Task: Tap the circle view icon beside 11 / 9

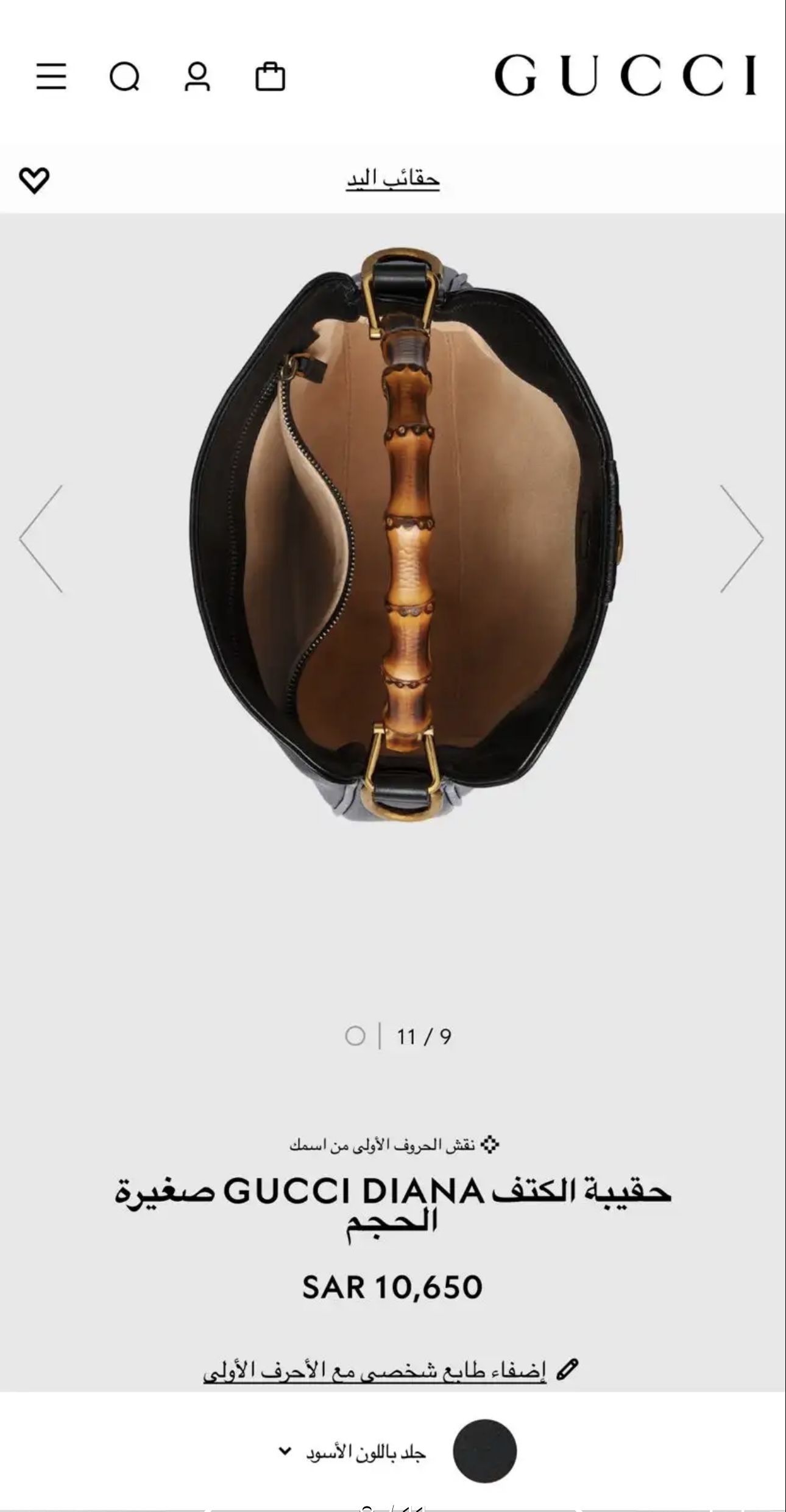Action: 355,1036
